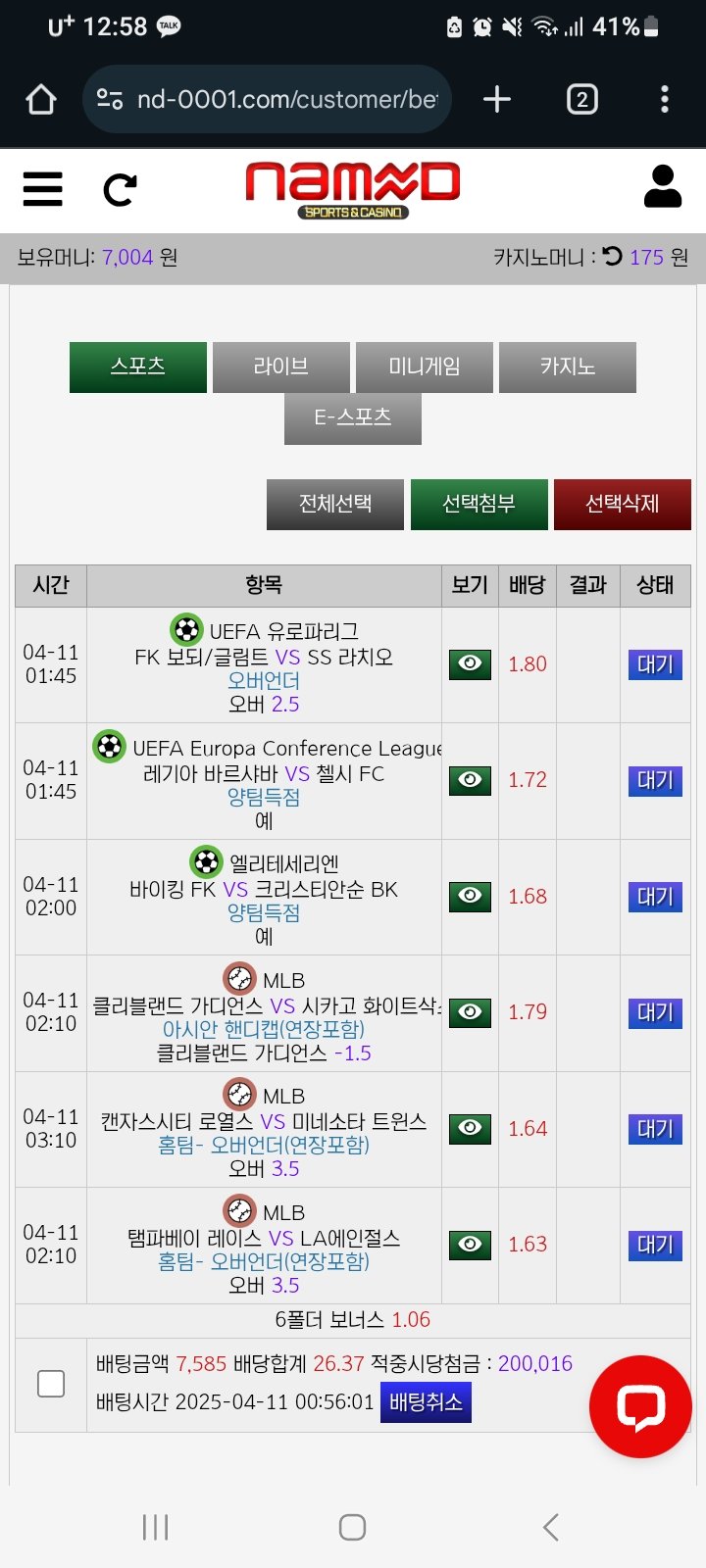
Task: Select the E-스포츠 tab
Action: [353, 418]
